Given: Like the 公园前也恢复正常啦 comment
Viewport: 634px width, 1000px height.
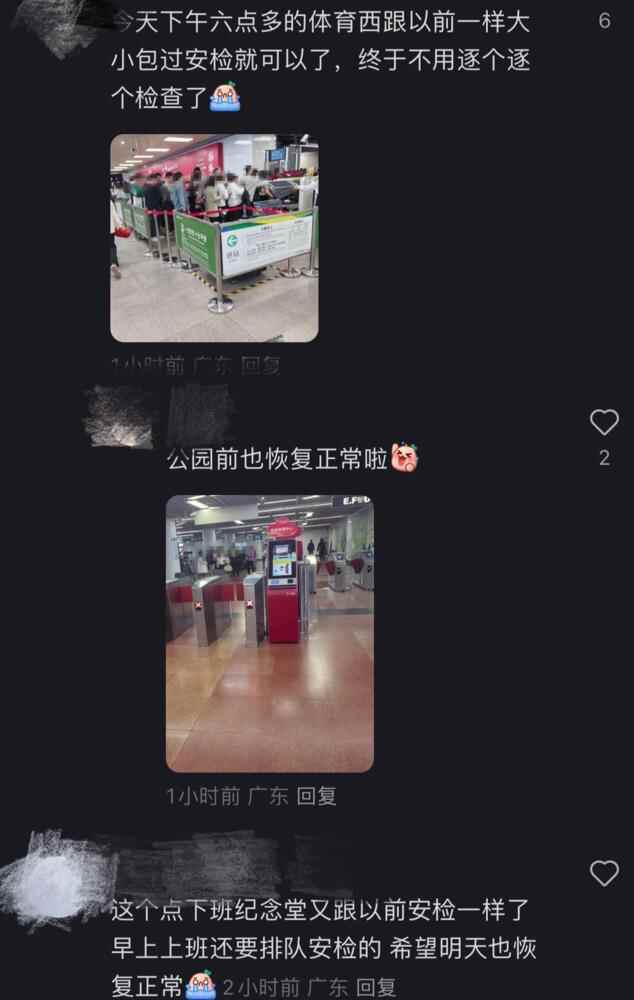Looking at the screenshot, I should click(604, 423).
